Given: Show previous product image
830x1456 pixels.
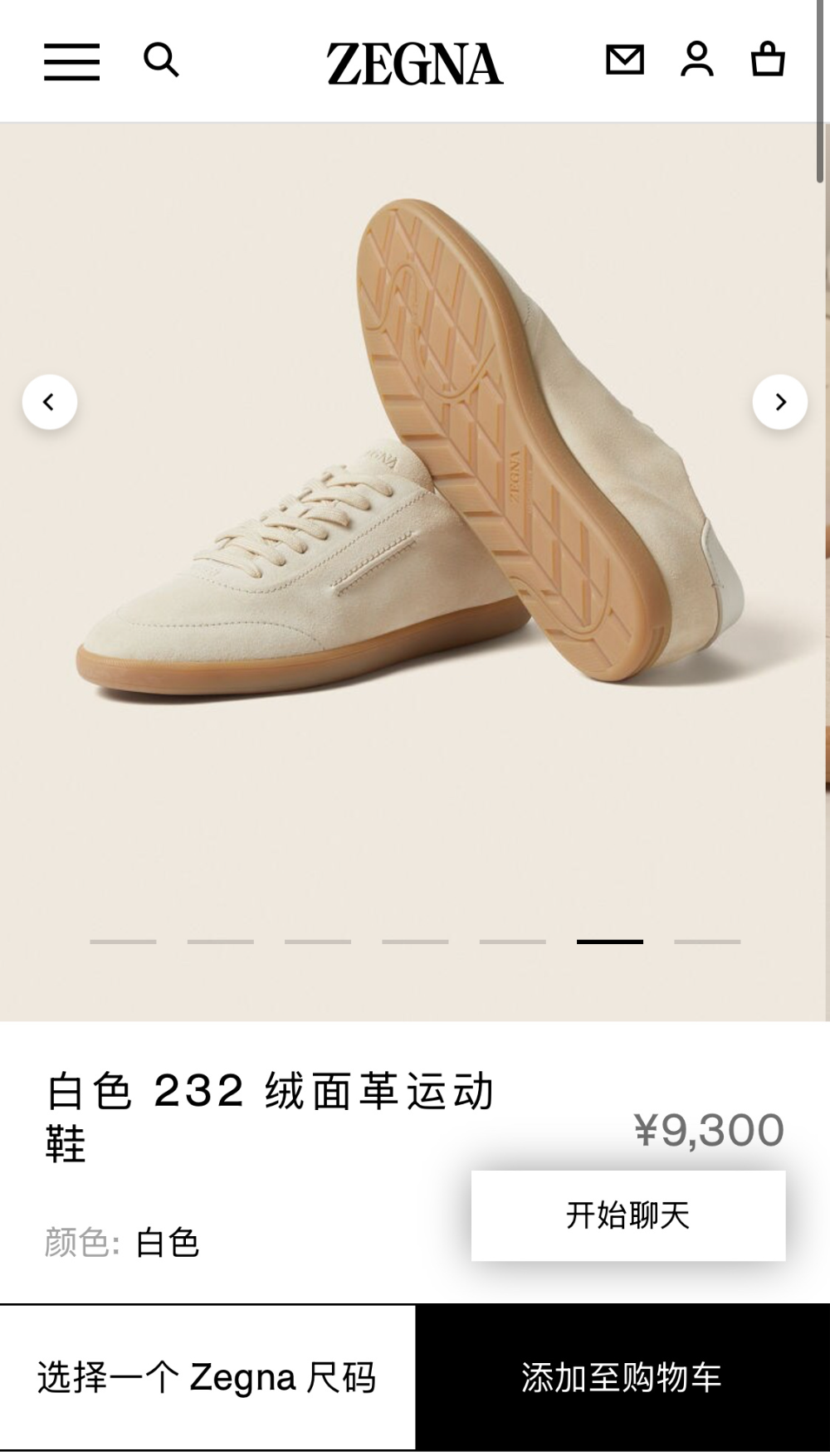Looking at the screenshot, I should (x=50, y=402).
